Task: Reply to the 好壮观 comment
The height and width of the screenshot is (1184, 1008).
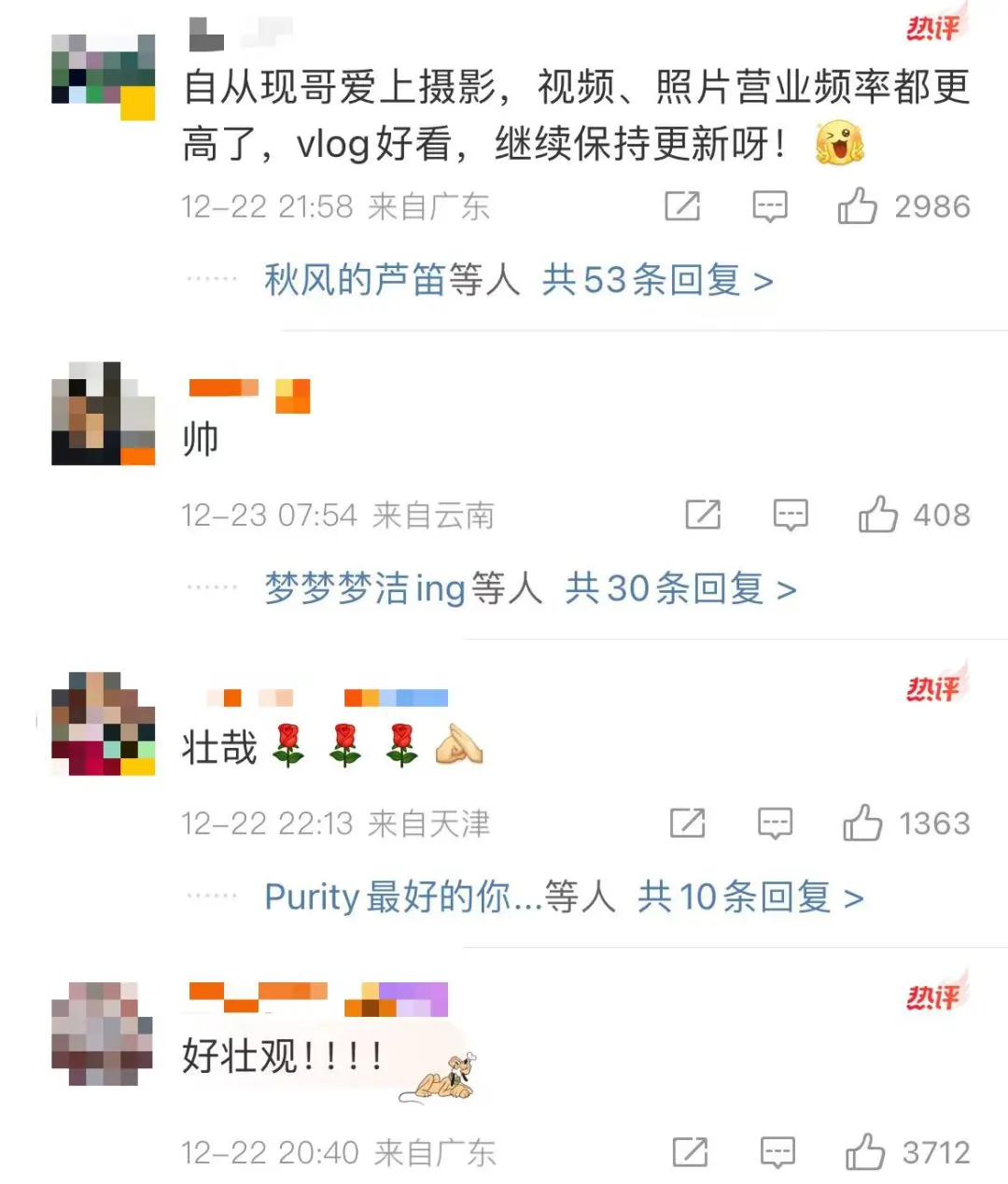Action: tap(777, 1152)
